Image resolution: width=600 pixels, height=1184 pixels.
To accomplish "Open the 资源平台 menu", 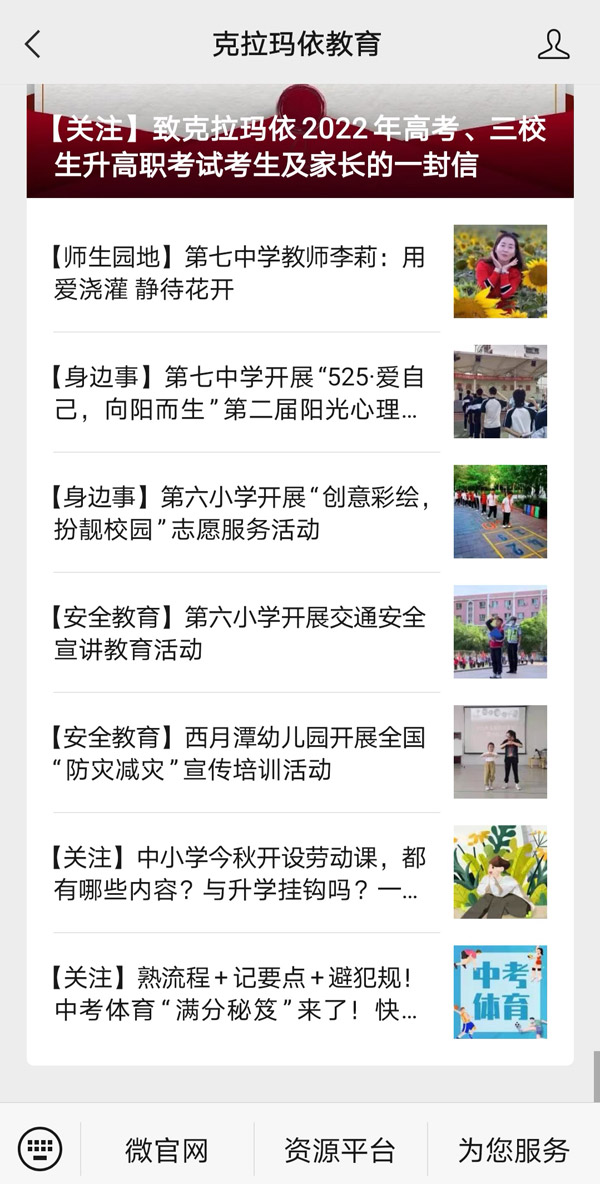I will pyautogui.click(x=340, y=1150).
